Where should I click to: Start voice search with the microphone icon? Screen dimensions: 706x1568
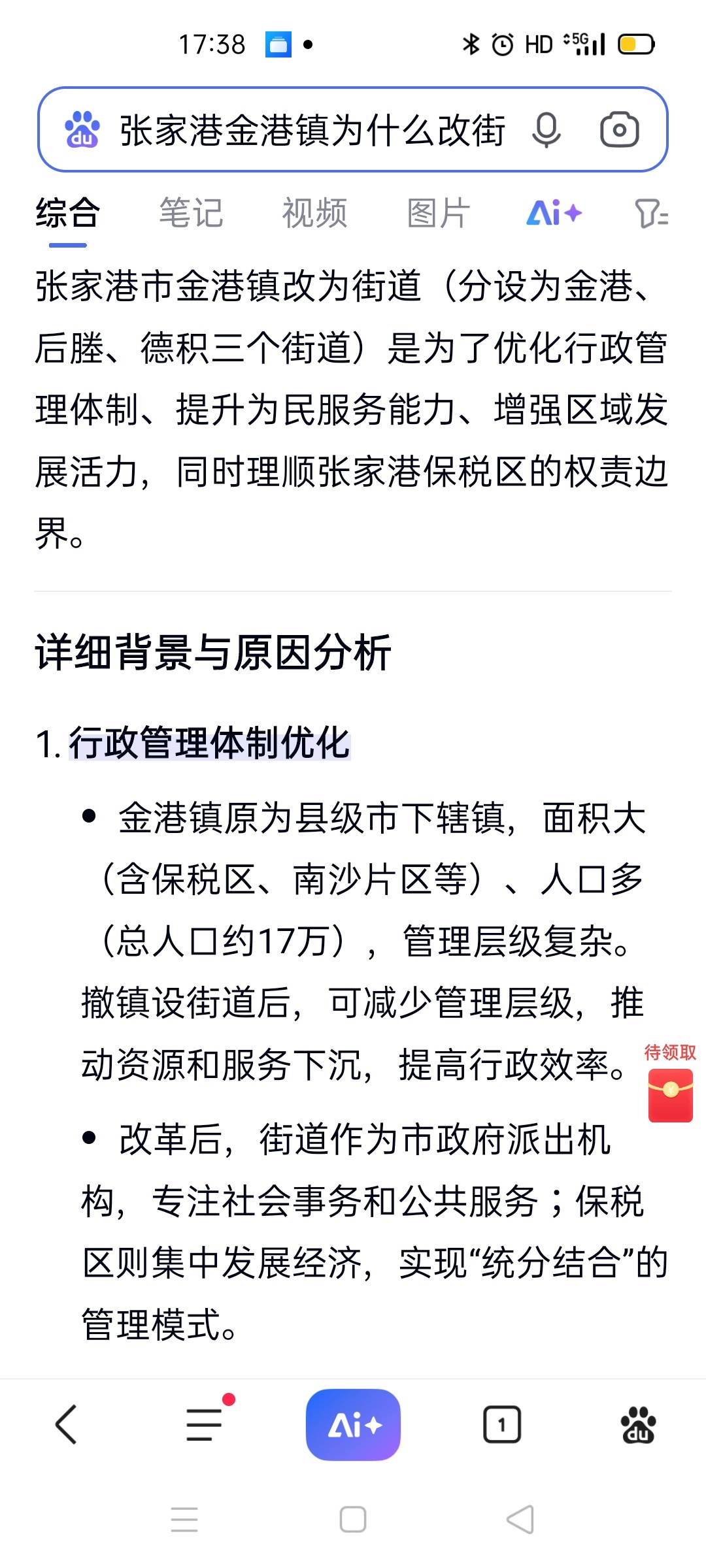click(x=546, y=130)
